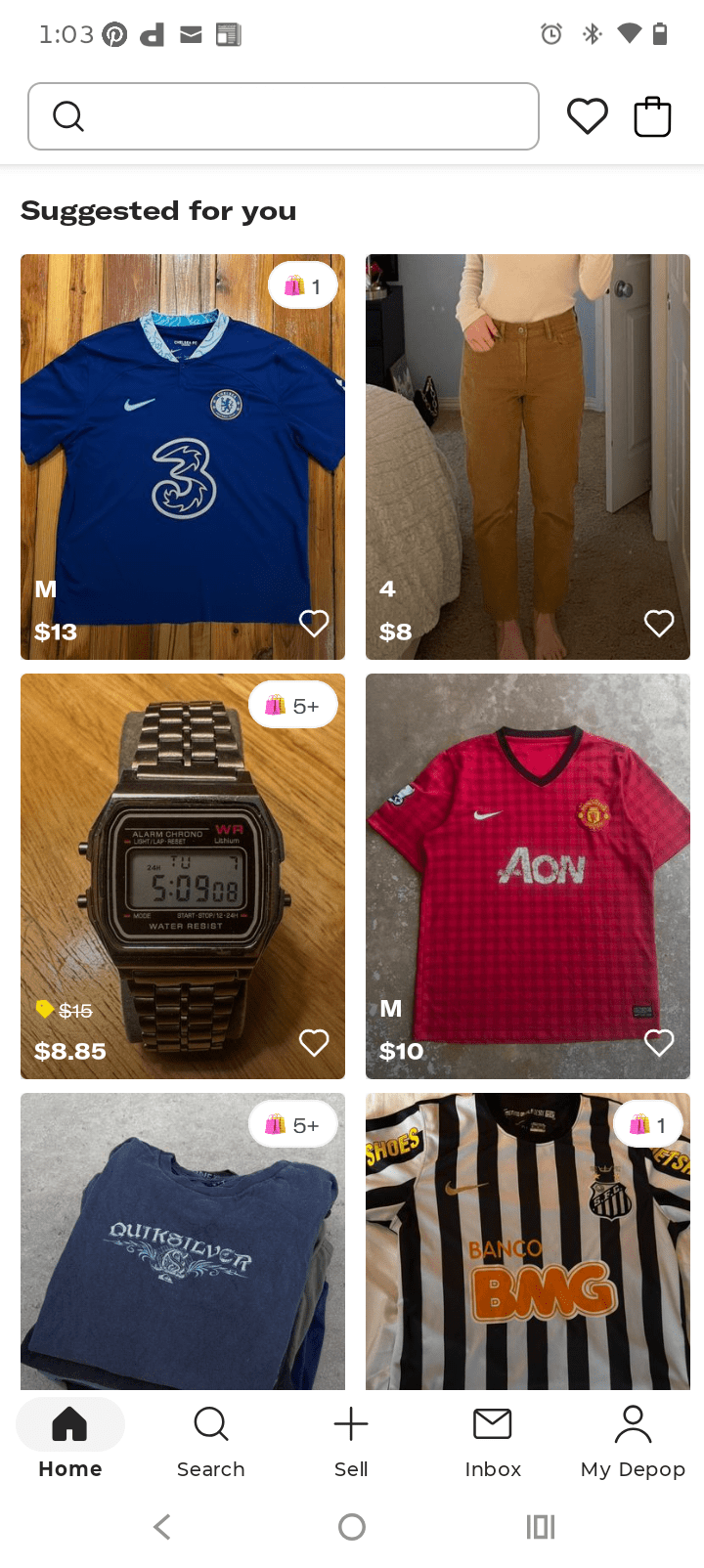Tap the system back button
The width and height of the screenshot is (704, 1568).
pos(163,1526)
